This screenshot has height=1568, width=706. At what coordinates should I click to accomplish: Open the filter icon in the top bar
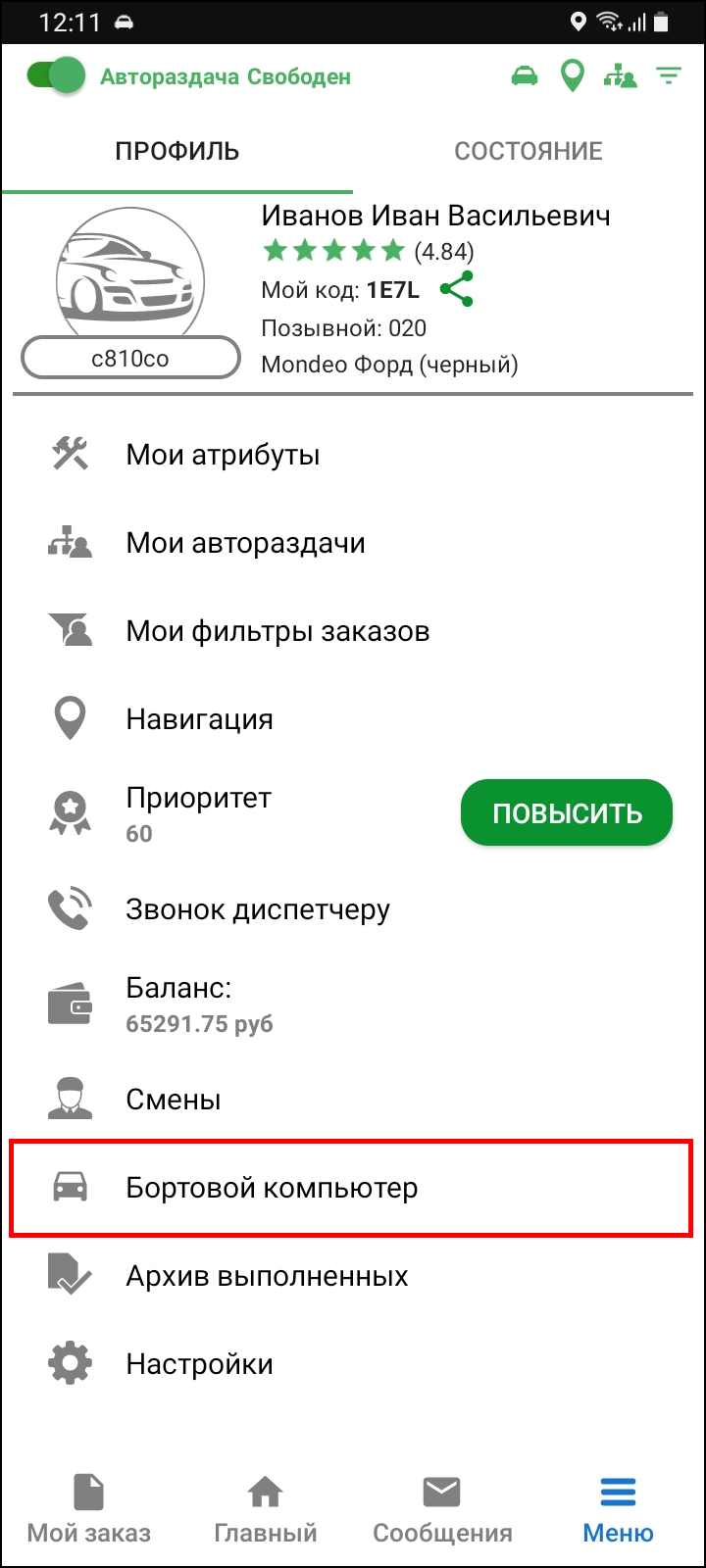click(x=669, y=76)
